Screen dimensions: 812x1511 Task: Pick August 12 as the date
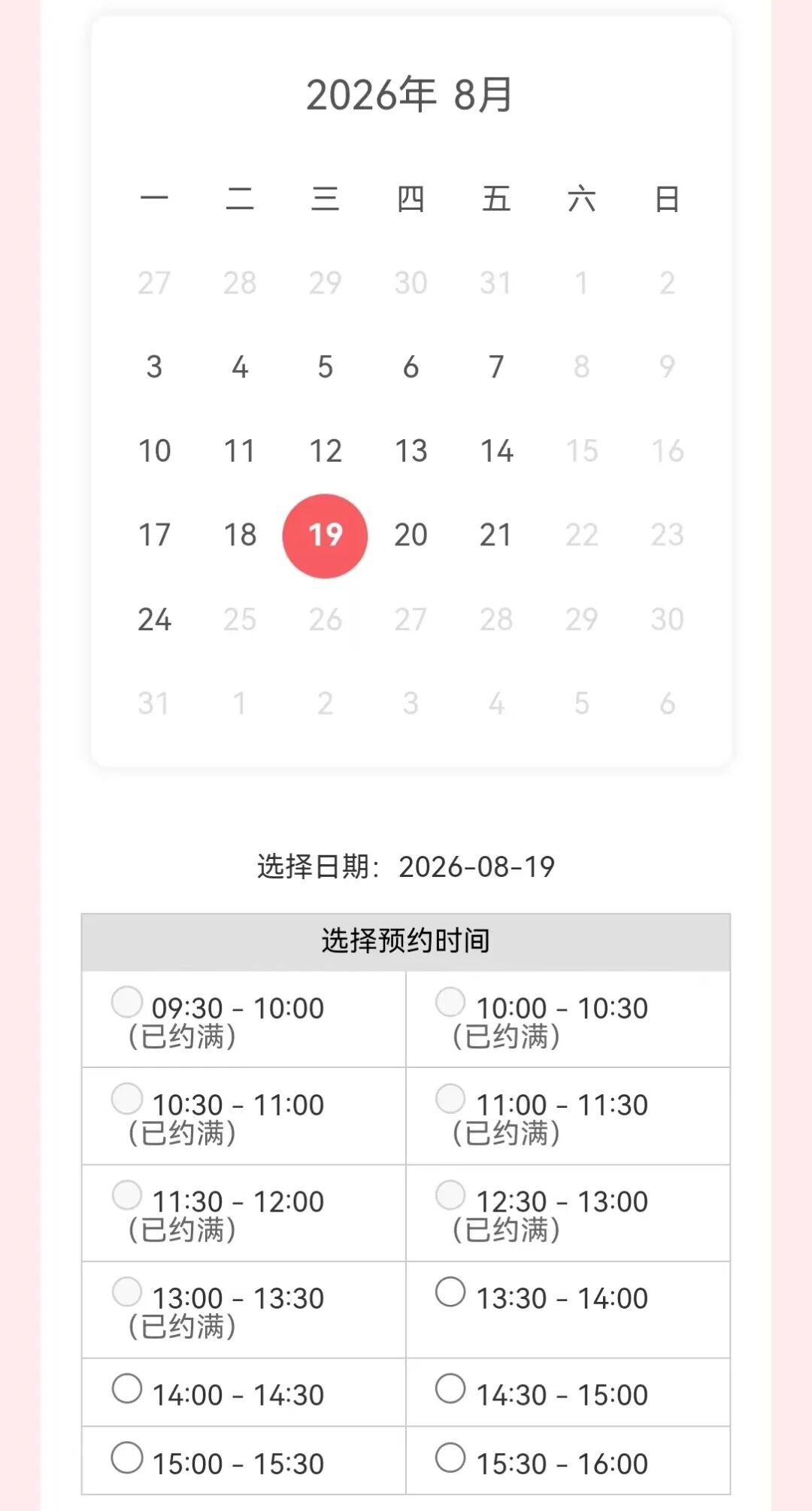tap(326, 451)
